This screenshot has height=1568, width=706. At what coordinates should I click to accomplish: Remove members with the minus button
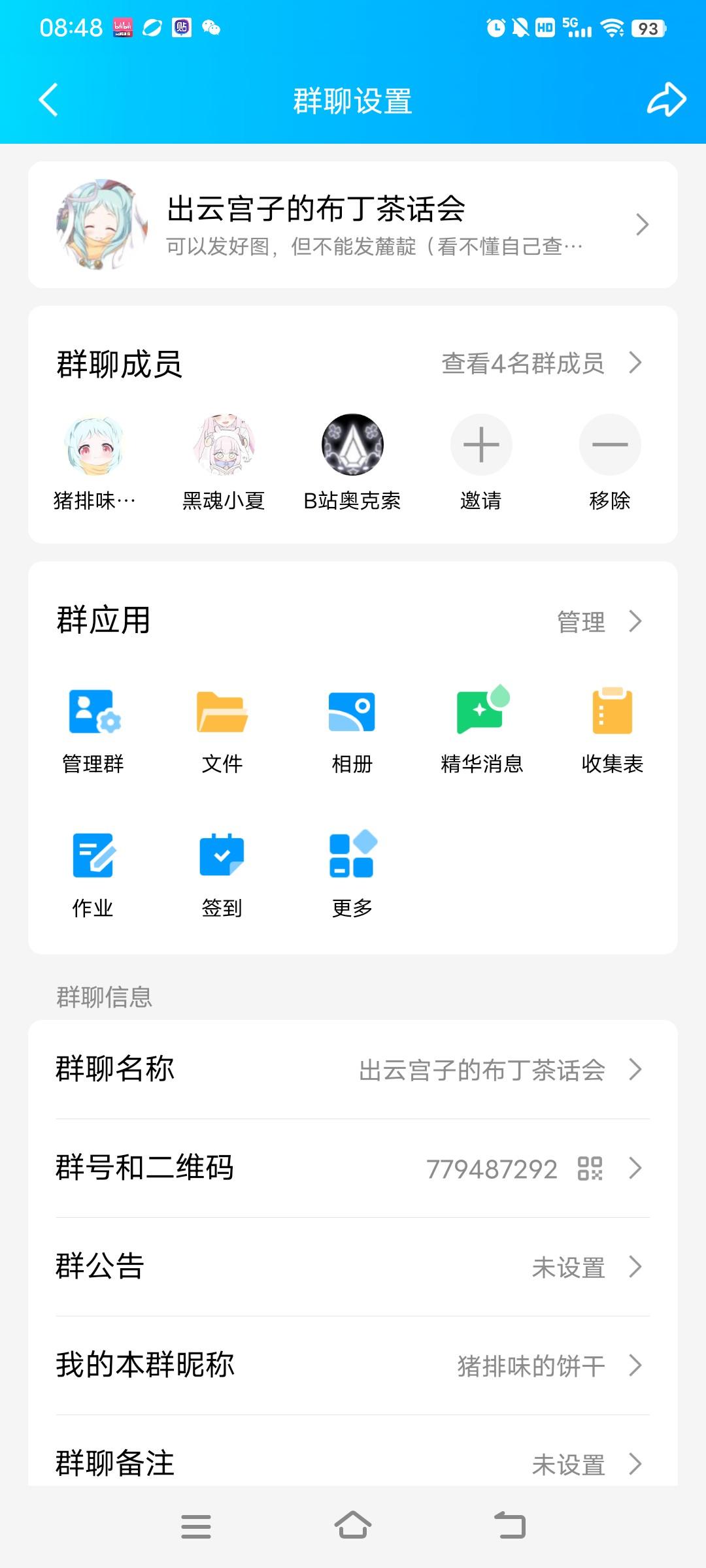(610, 444)
